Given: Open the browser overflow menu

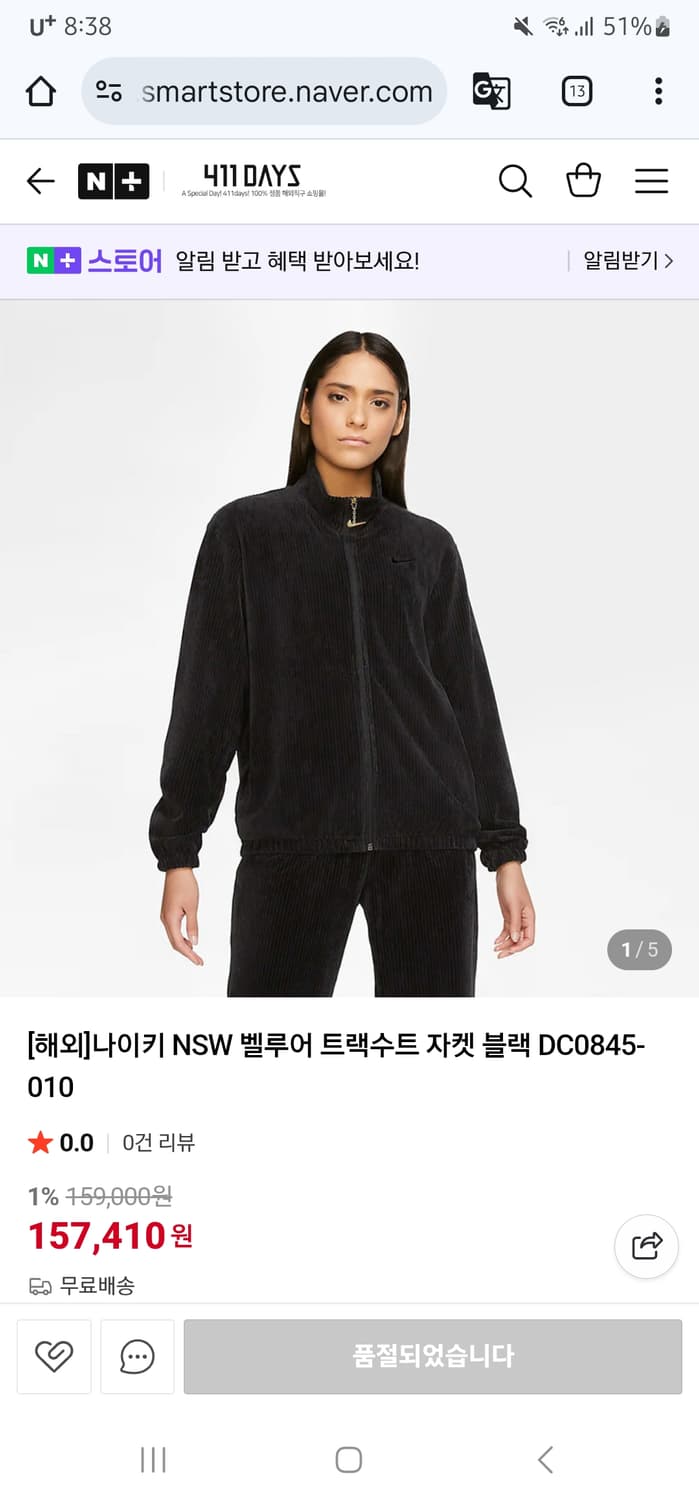Looking at the screenshot, I should pyautogui.click(x=658, y=92).
